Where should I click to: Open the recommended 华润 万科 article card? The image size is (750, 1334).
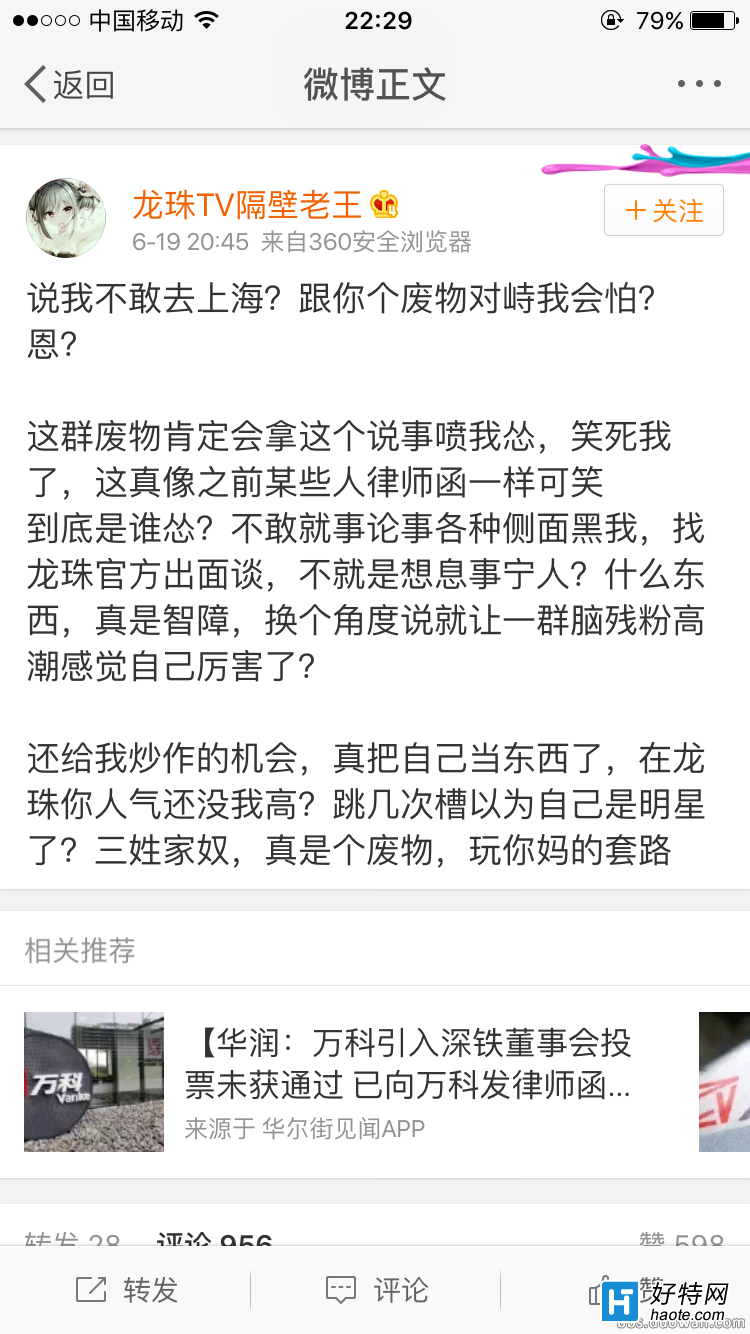click(408, 1082)
